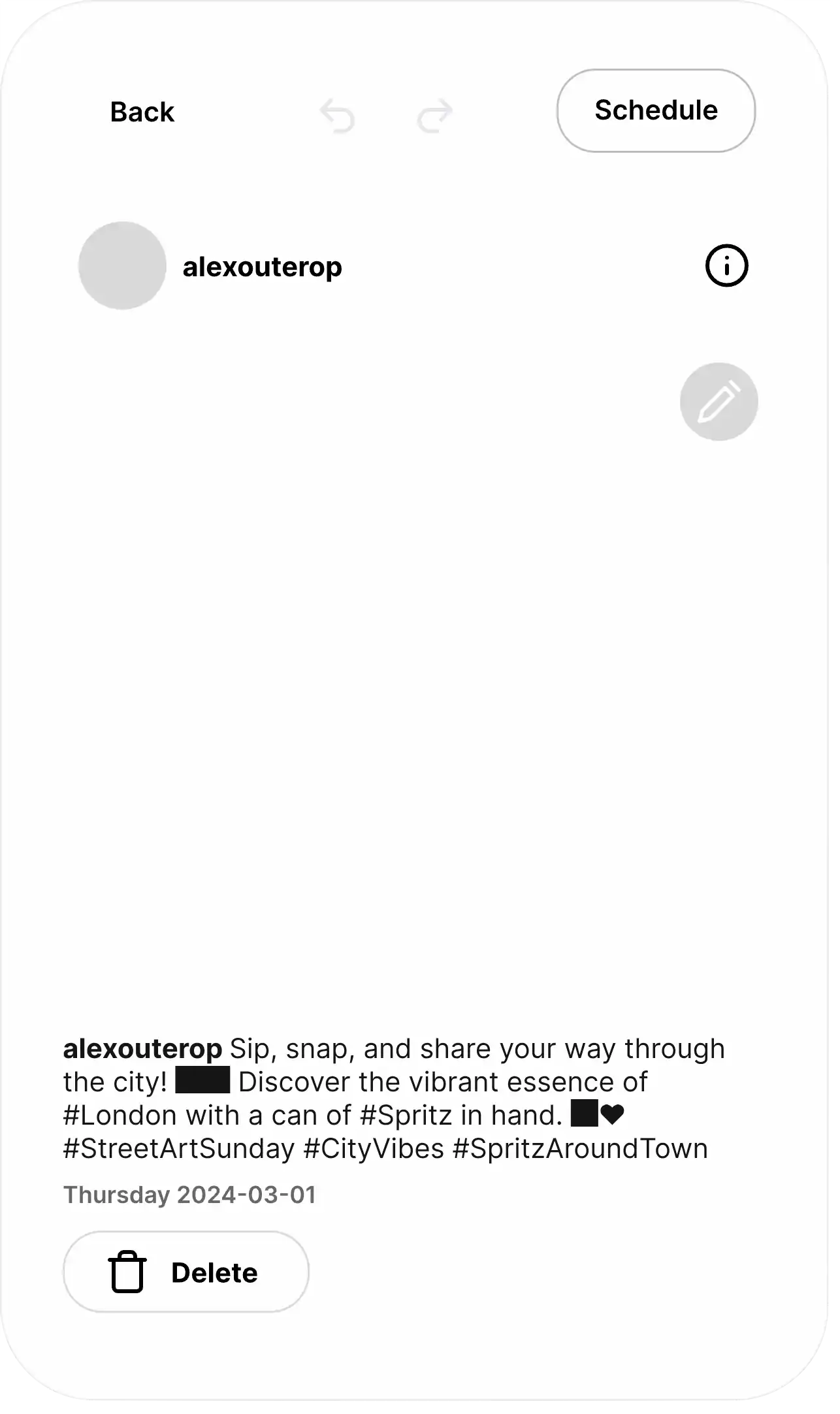Image resolution: width=840 pixels, height=1414 pixels.
Task: Tap the Schedule button
Action: [x=656, y=111]
